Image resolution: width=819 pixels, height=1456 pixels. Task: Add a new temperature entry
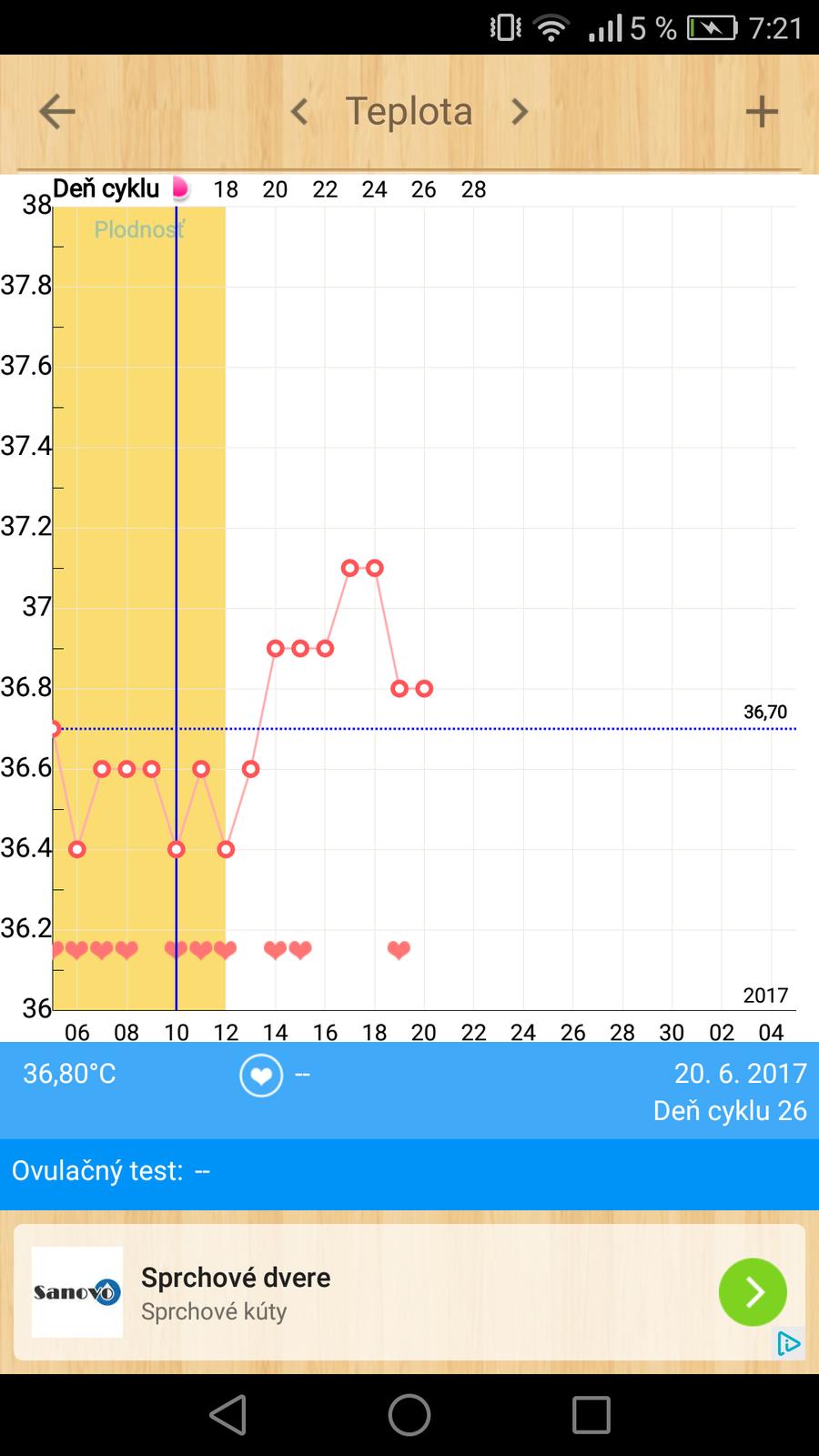[x=762, y=112]
